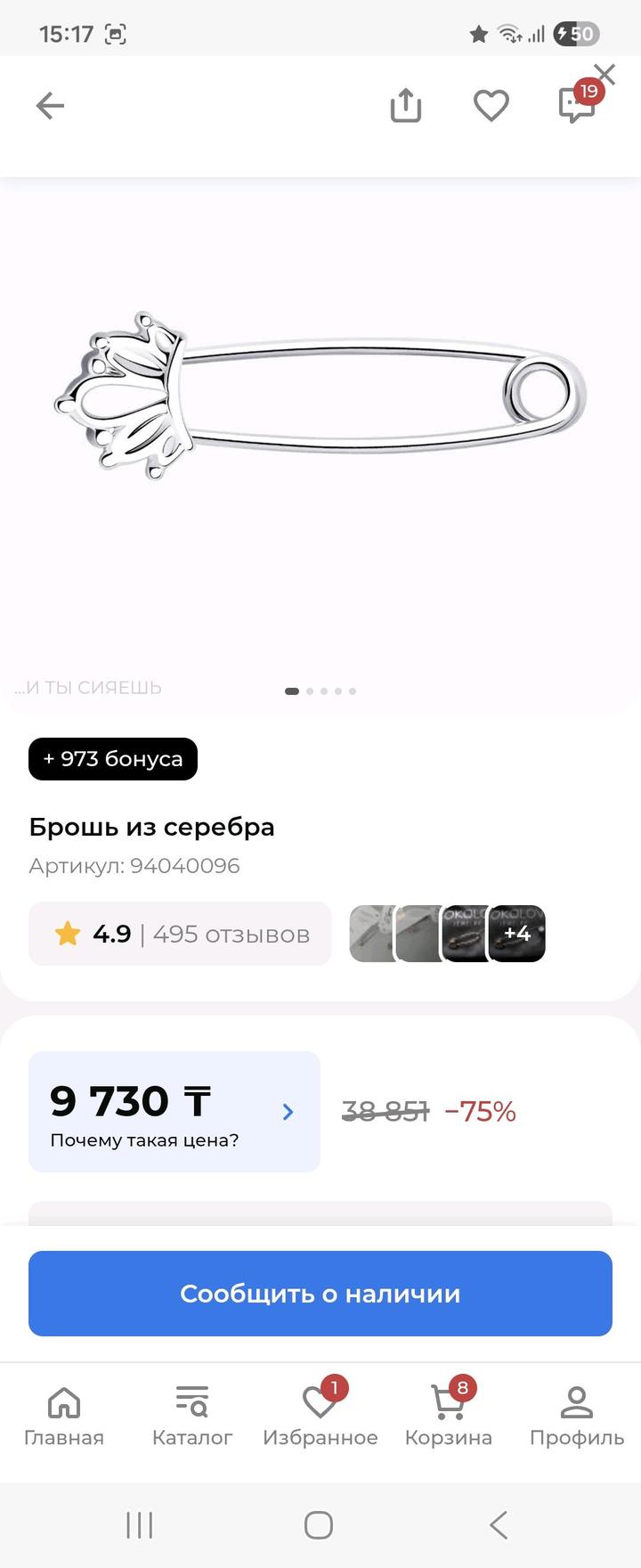This screenshot has height=1568, width=641.
Task: Expand Почему такая цена? price details
Action: [174, 1112]
